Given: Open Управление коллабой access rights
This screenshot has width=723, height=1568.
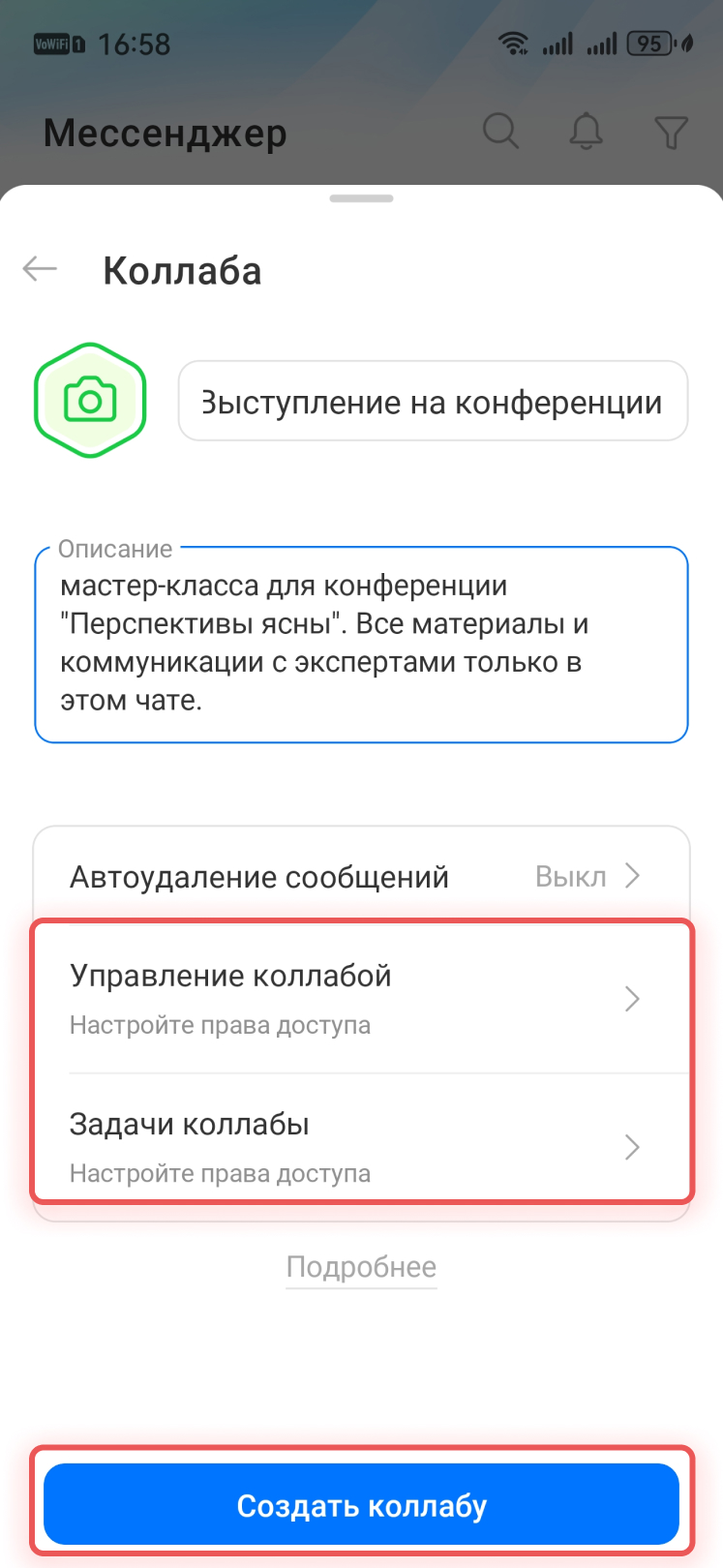Looking at the screenshot, I should (x=361, y=998).
